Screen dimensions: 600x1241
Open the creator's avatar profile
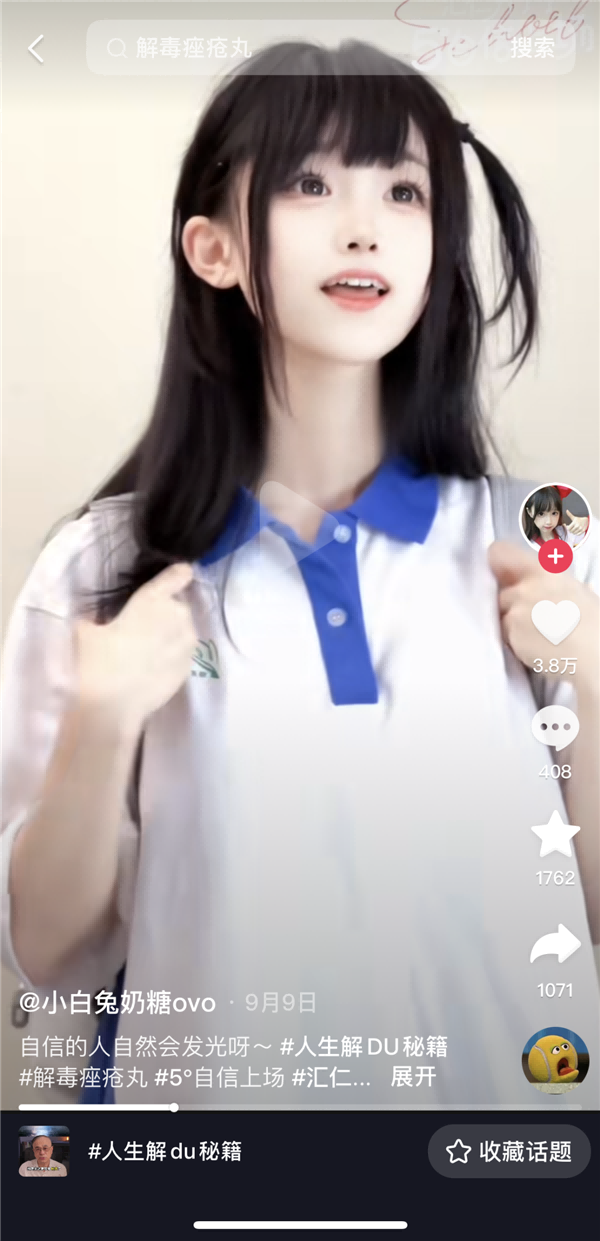[553, 518]
